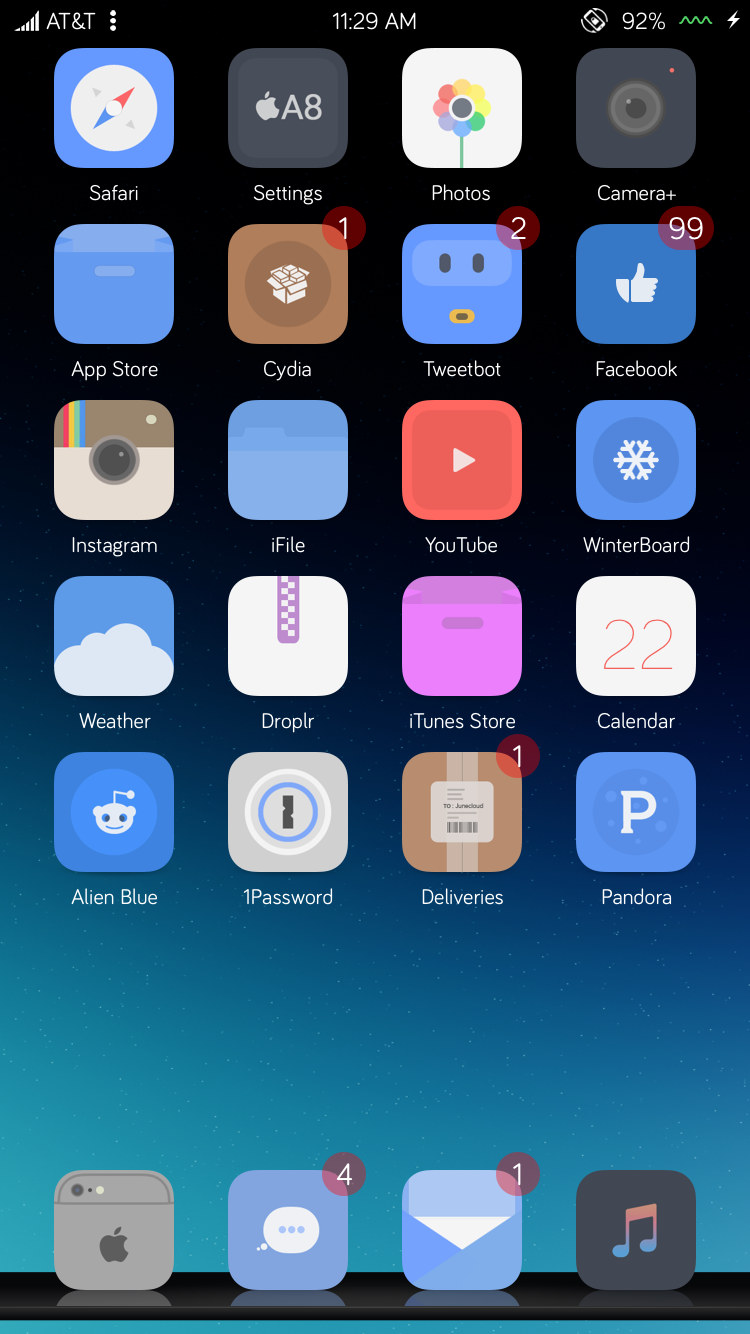
Task: Open the Facebook app
Action: tap(636, 284)
